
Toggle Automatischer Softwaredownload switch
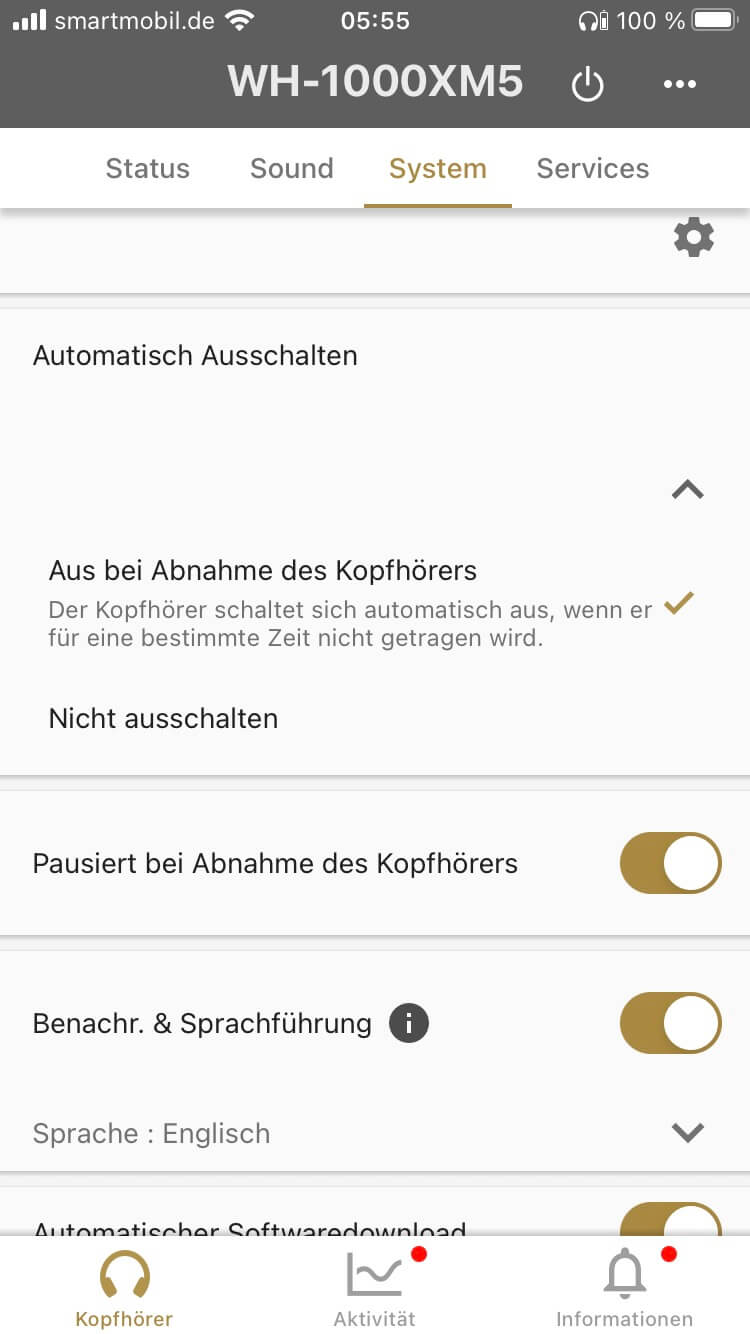(670, 1222)
